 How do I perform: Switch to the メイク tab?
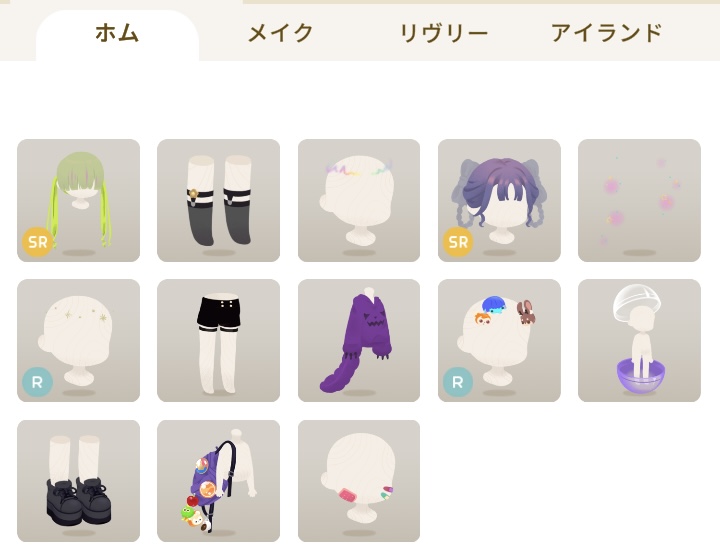(281, 33)
